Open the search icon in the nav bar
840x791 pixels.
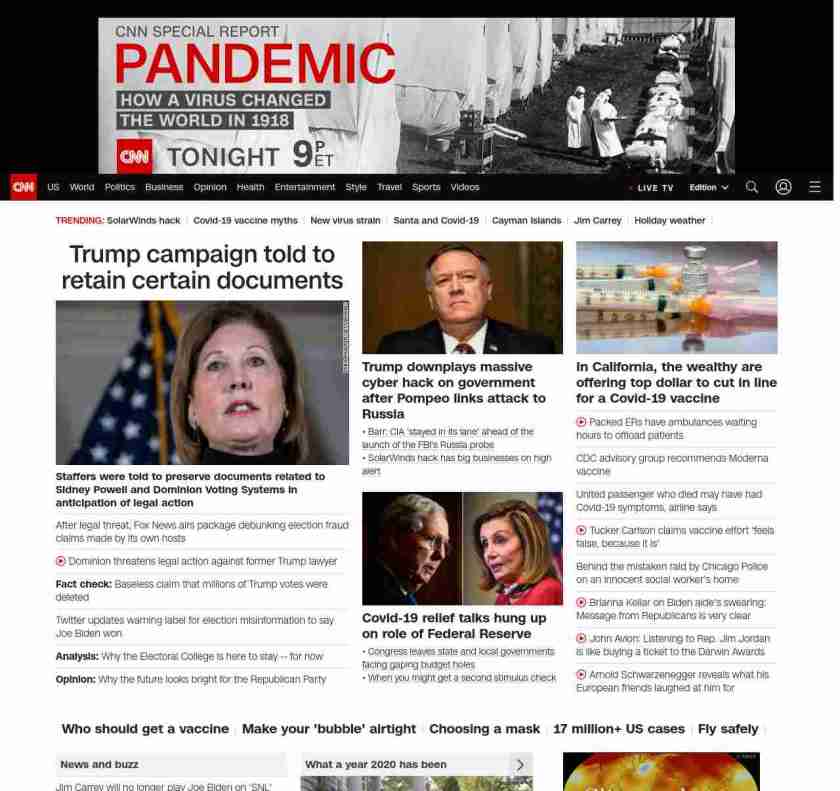click(x=752, y=187)
